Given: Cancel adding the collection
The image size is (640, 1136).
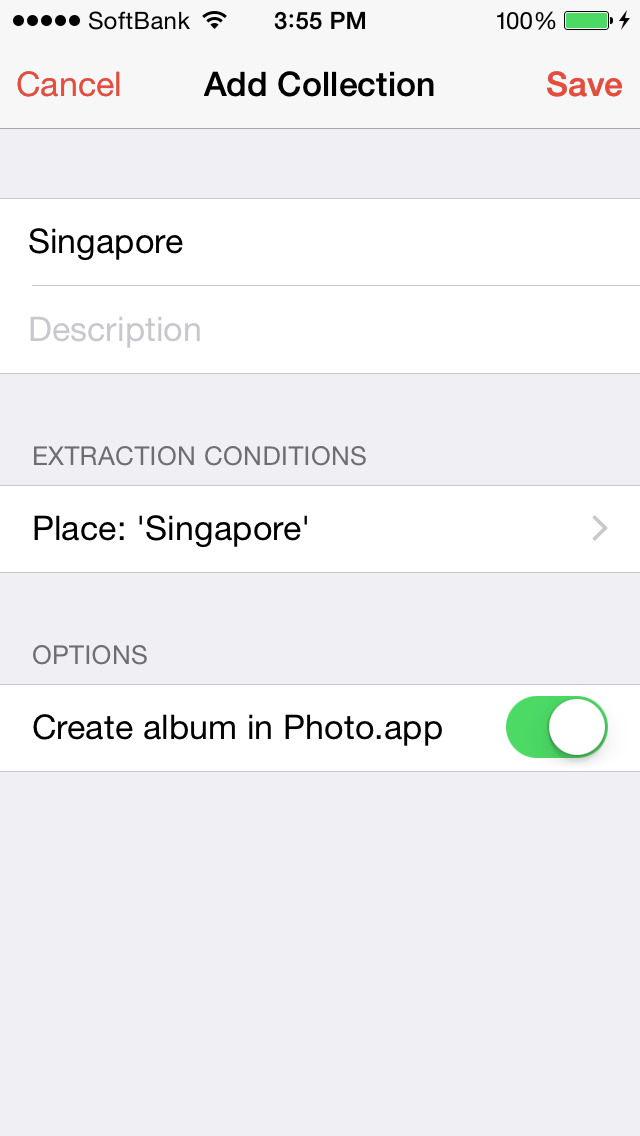Looking at the screenshot, I should click(x=69, y=85).
